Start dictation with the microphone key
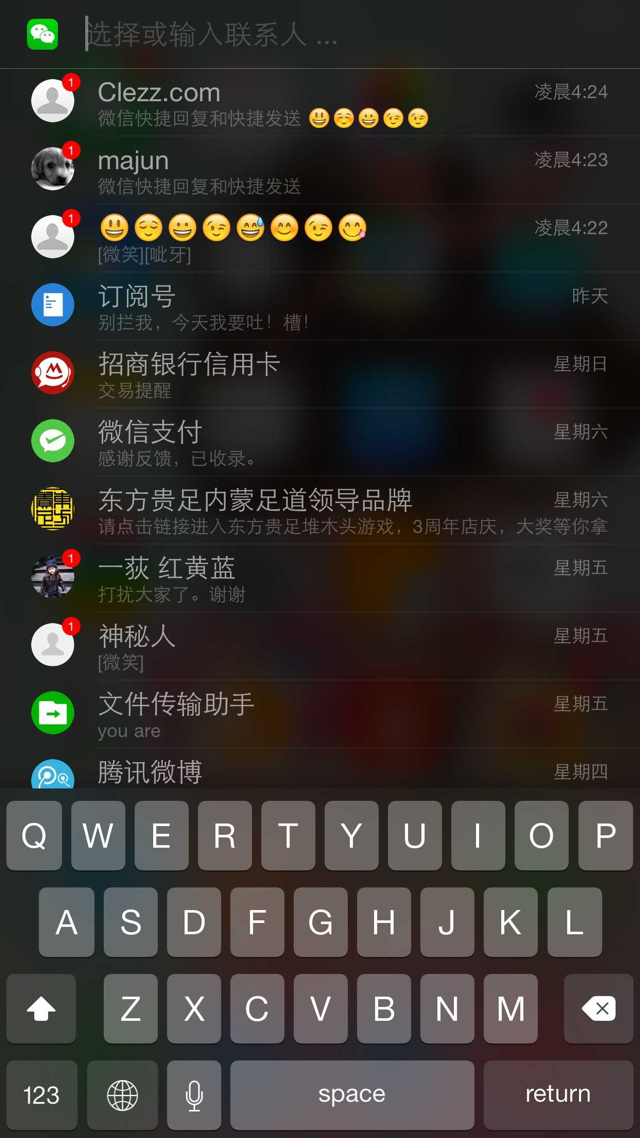Screen dimensions: 640x1138 click(194, 1095)
